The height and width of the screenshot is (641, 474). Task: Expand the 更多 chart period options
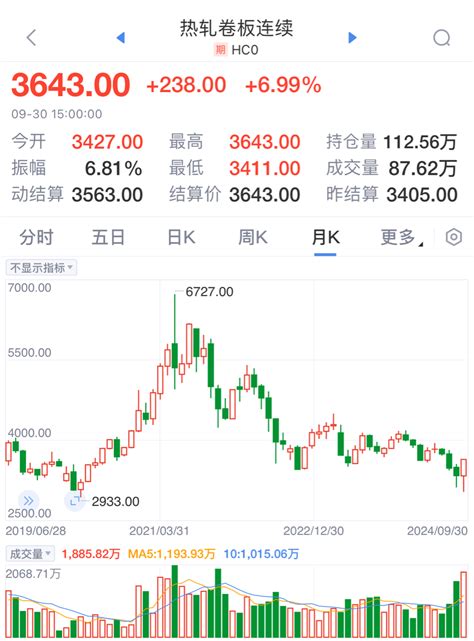point(402,238)
